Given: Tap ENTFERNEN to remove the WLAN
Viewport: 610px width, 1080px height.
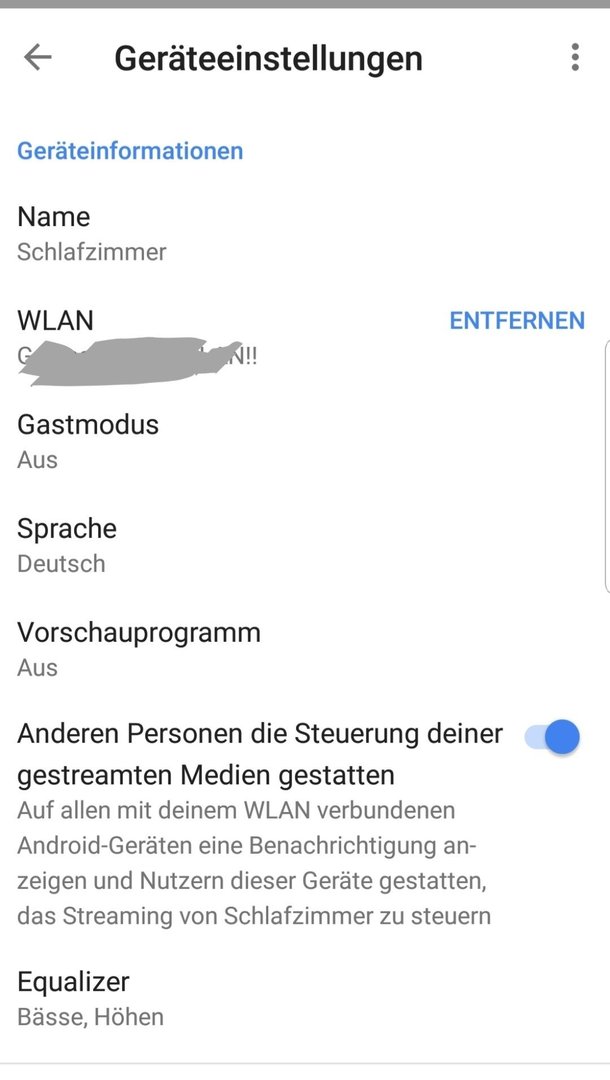Looking at the screenshot, I should [x=516, y=321].
